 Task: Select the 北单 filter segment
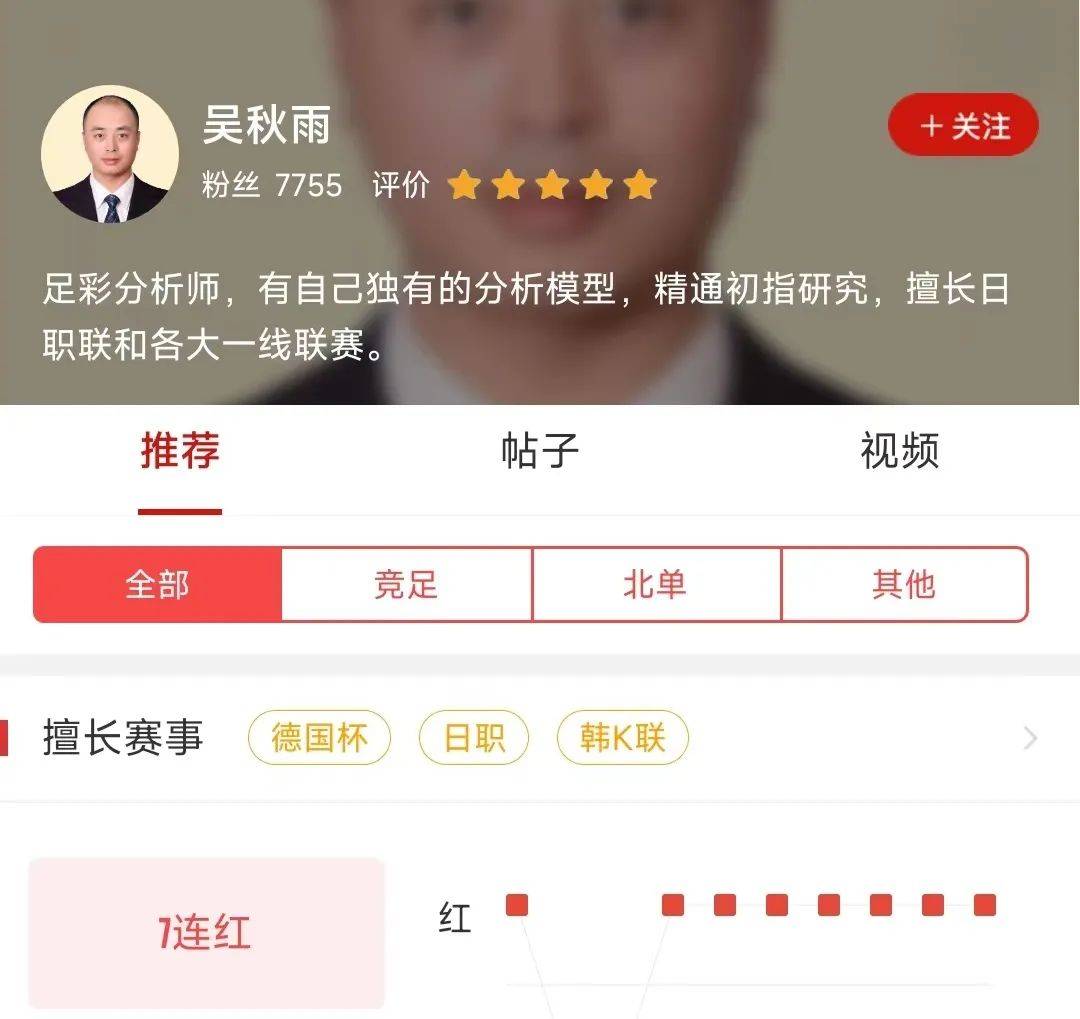pyautogui.click(x=655, y=585)
